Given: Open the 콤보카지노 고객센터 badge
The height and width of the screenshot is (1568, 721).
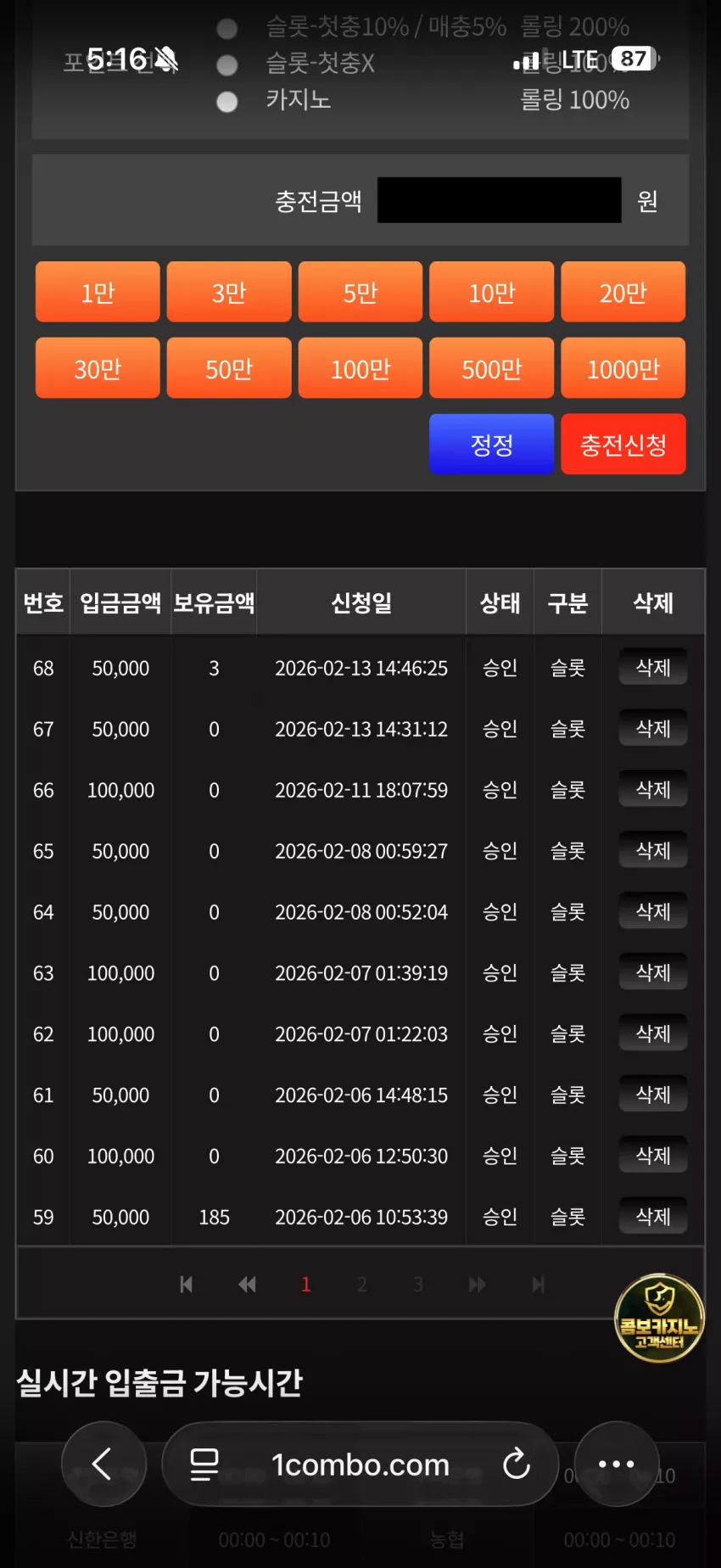Looking at the screenshot, I should [x=659, y=1318].
